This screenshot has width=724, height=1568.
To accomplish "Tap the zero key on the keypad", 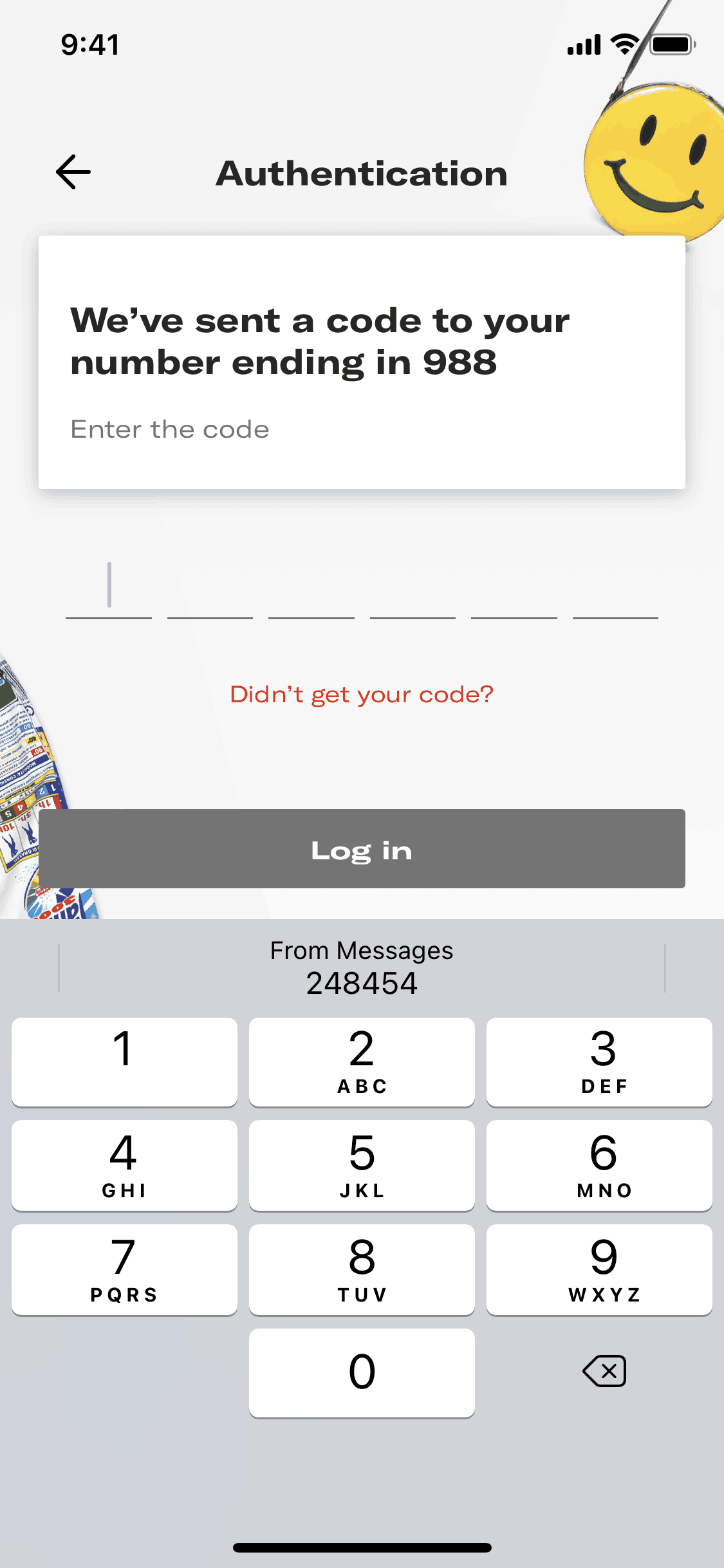I will tap(362, 1371).
